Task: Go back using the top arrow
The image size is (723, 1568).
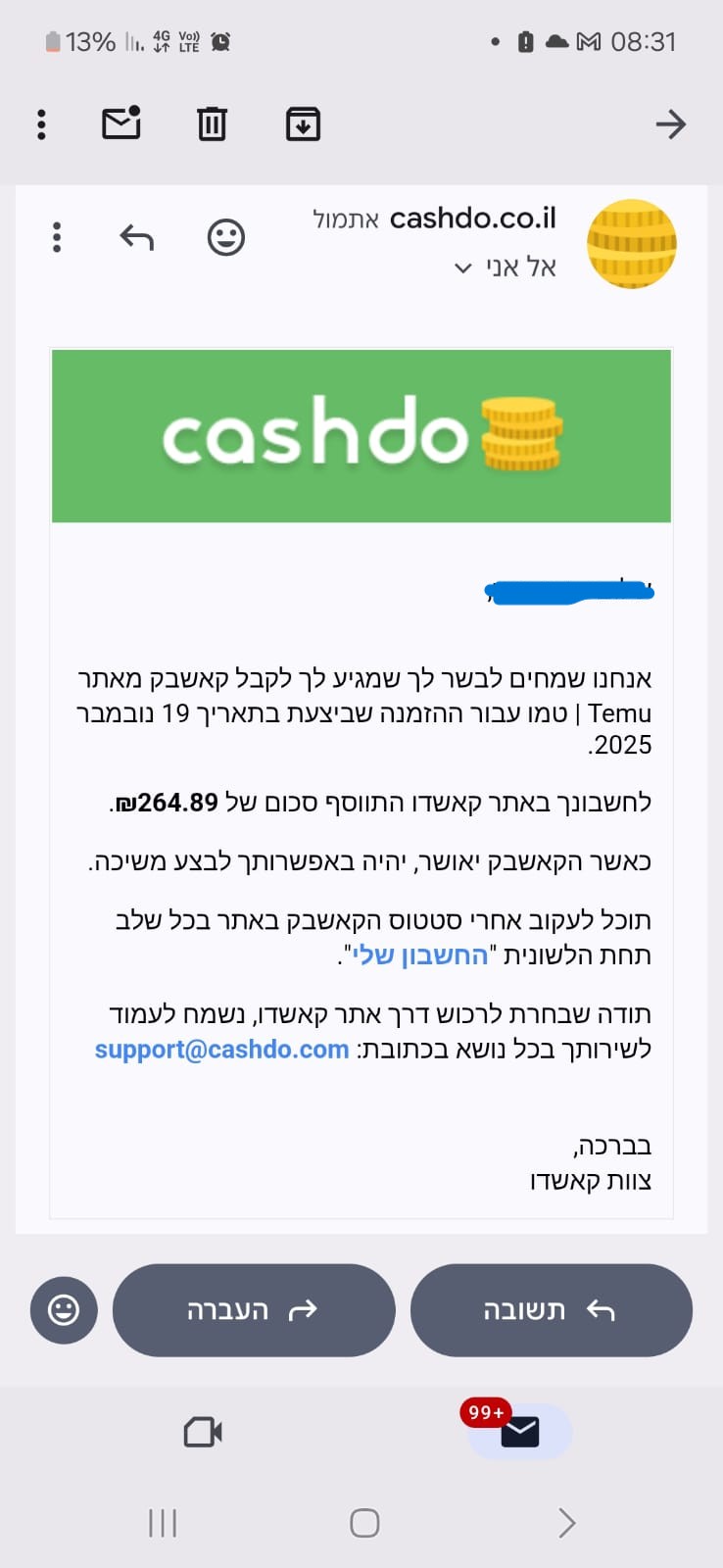Action: pyautogui.click(x=670, y=124)
